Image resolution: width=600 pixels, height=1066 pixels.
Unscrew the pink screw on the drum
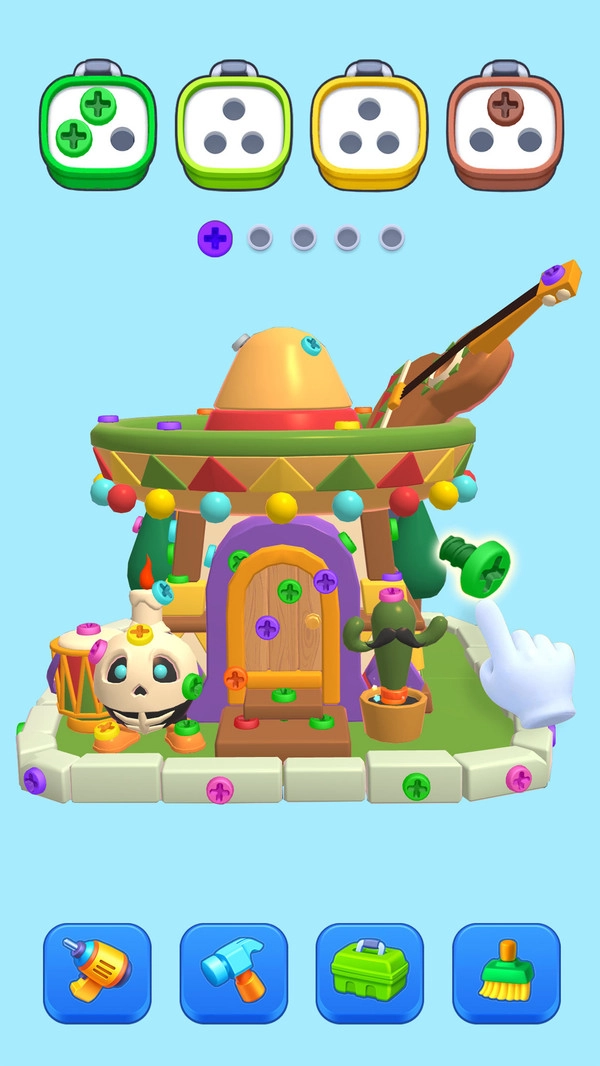(x=89, y=629)
